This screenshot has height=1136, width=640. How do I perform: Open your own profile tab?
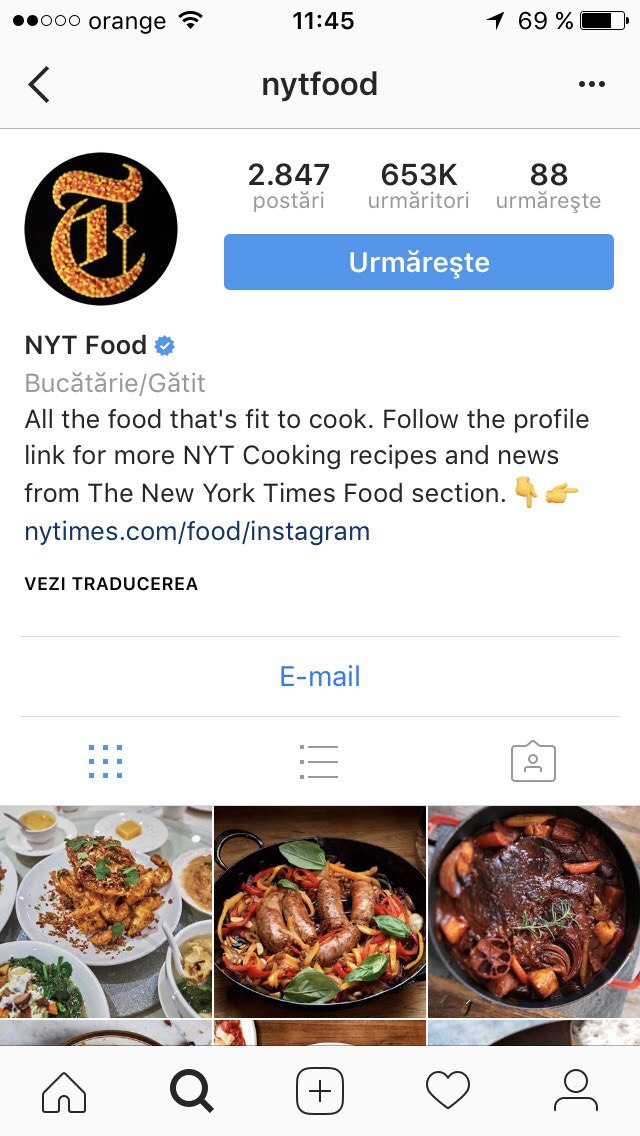576,1091
